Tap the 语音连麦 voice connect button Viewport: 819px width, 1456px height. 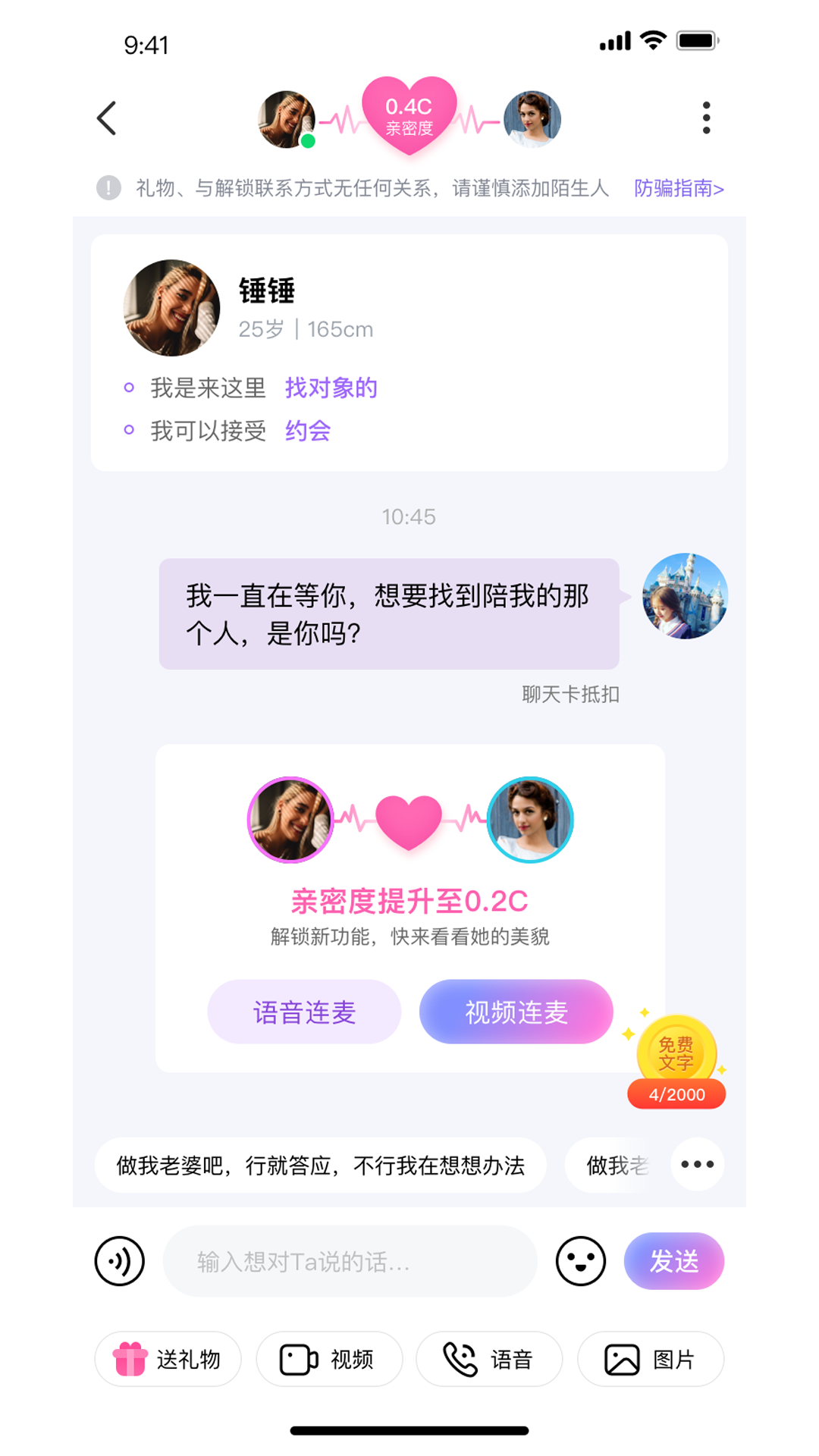(x=303, y=1011)
